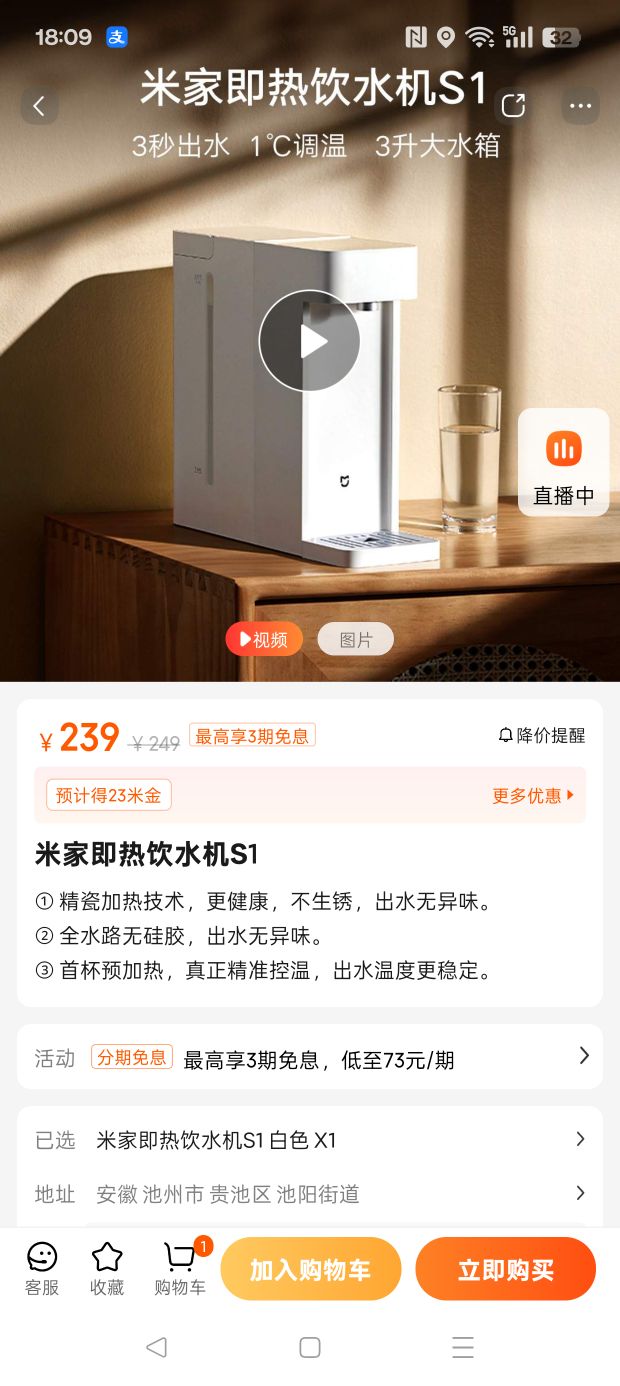The width and height of the screenshot is (620, 1386).
Task: Open the system recent apps
Action: [x=462, y=1347]
